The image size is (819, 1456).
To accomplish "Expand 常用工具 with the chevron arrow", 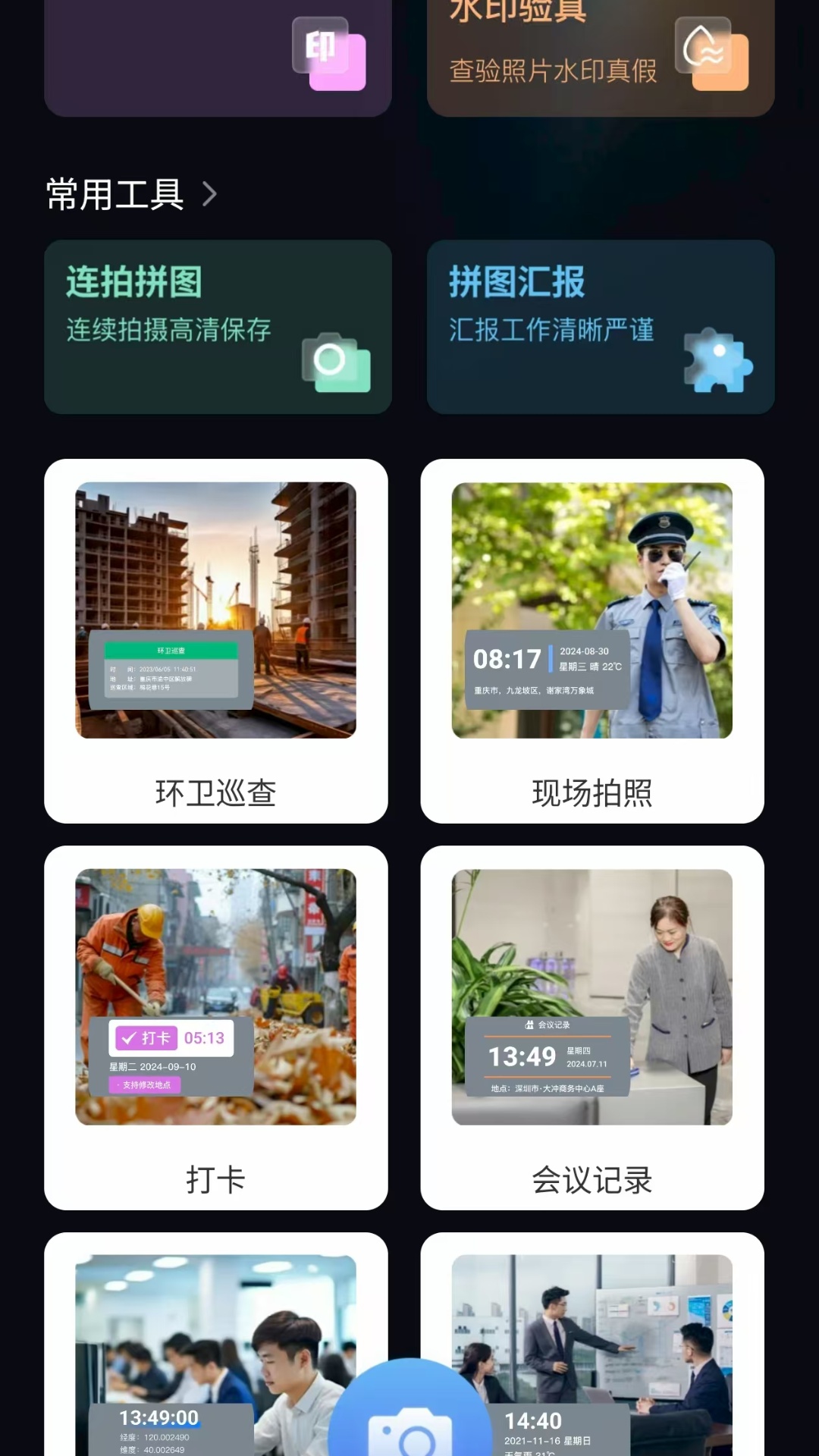I will pos(210,194).
